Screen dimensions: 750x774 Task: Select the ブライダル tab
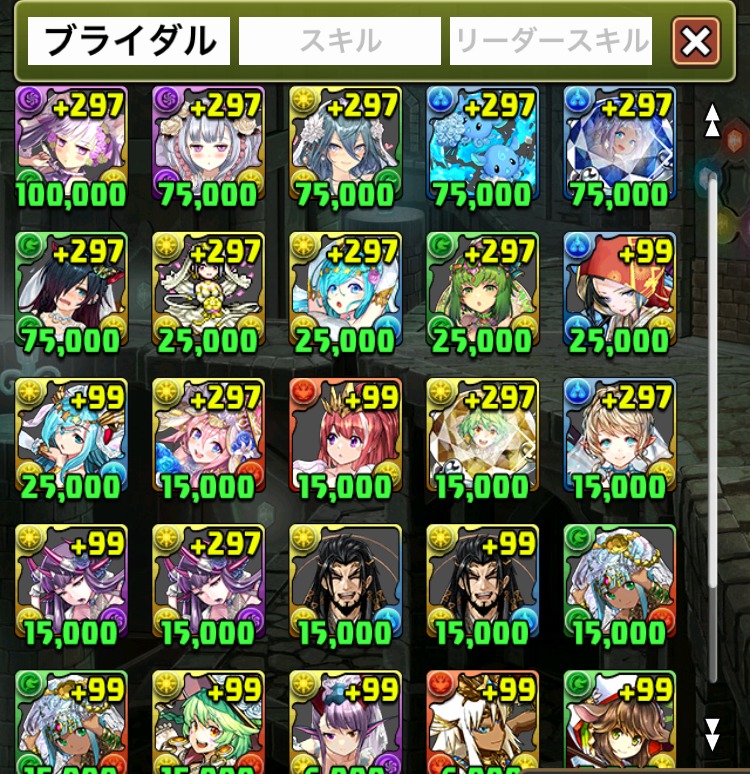(x=129, y=42)
